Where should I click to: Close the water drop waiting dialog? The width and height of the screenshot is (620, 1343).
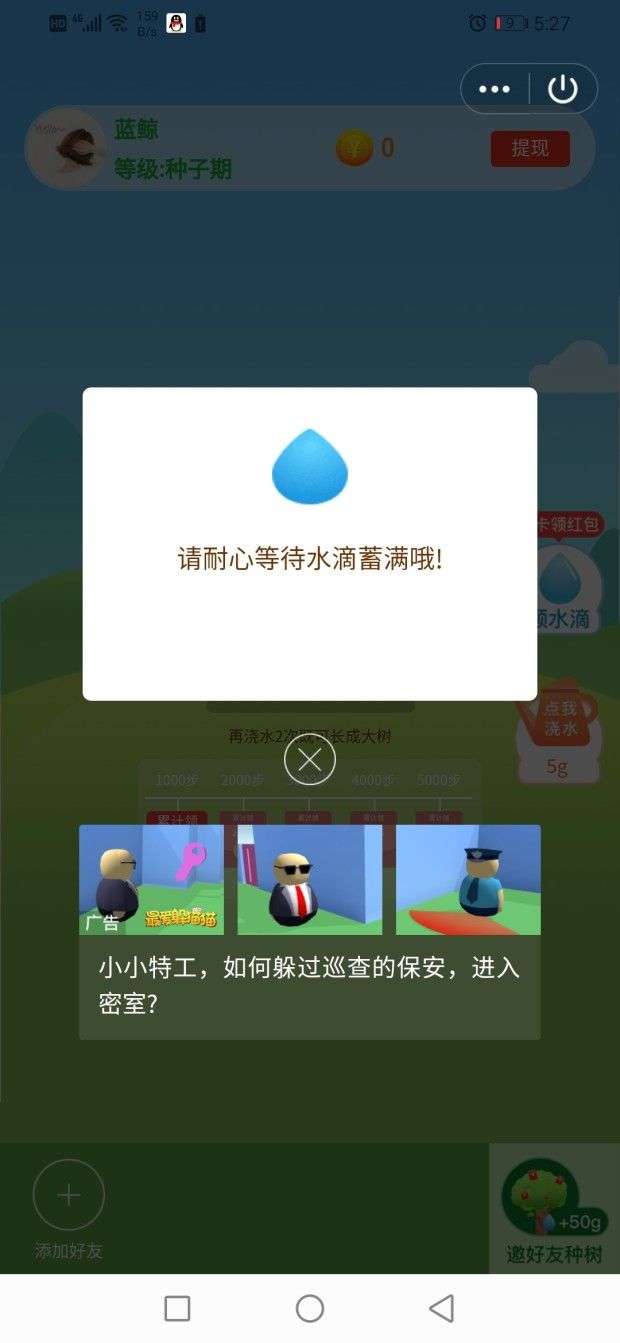(310, 760)
